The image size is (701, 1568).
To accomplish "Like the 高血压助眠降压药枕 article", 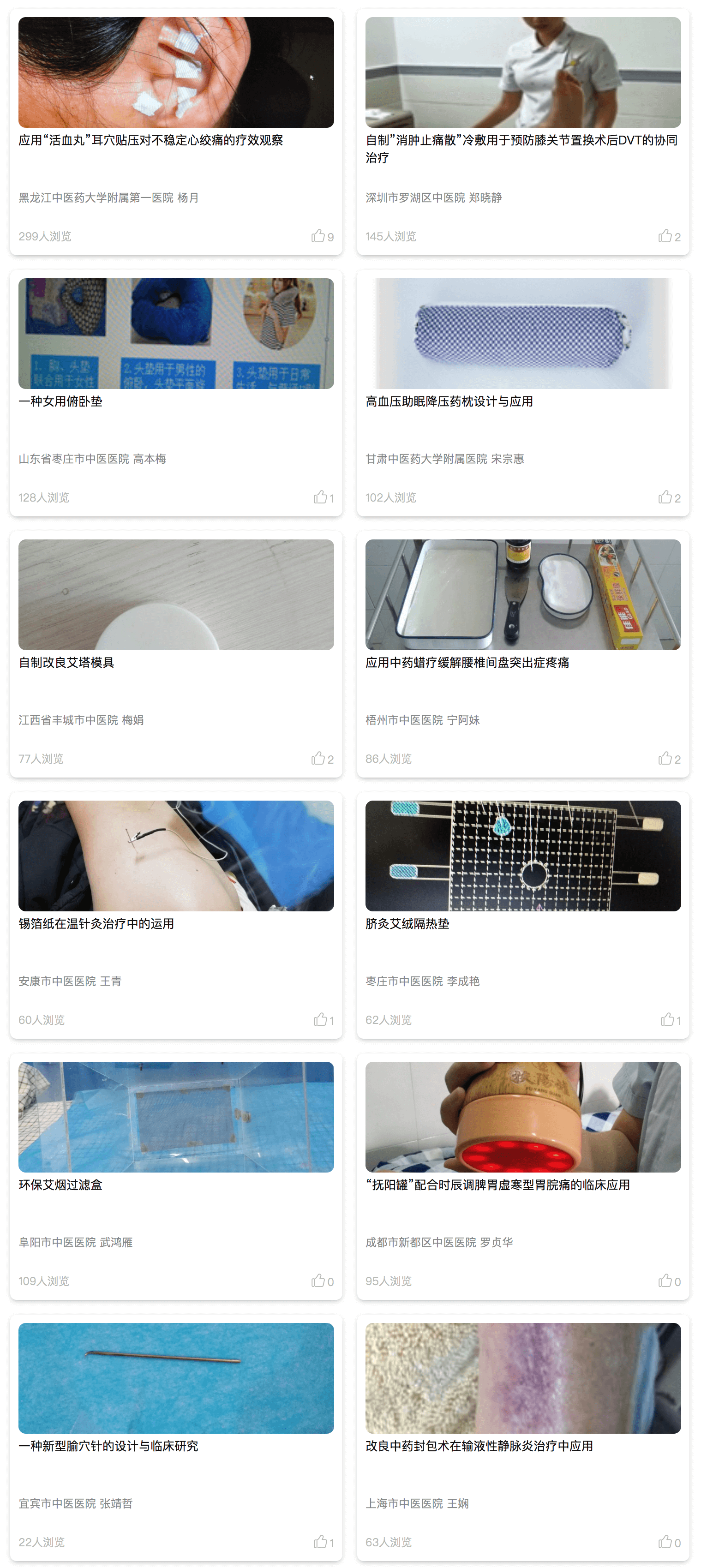I will 665,497.
